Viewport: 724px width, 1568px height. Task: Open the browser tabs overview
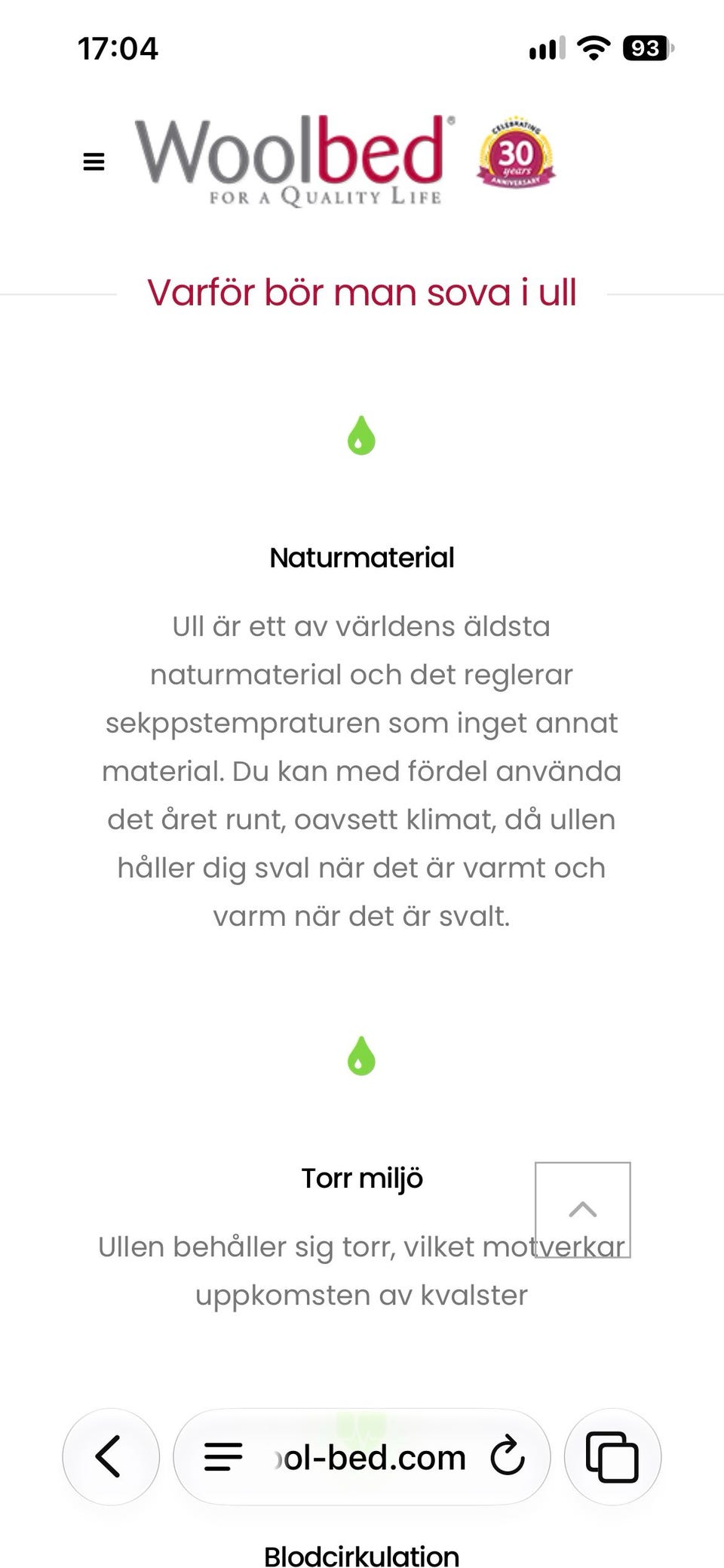tap(612, 1456)
